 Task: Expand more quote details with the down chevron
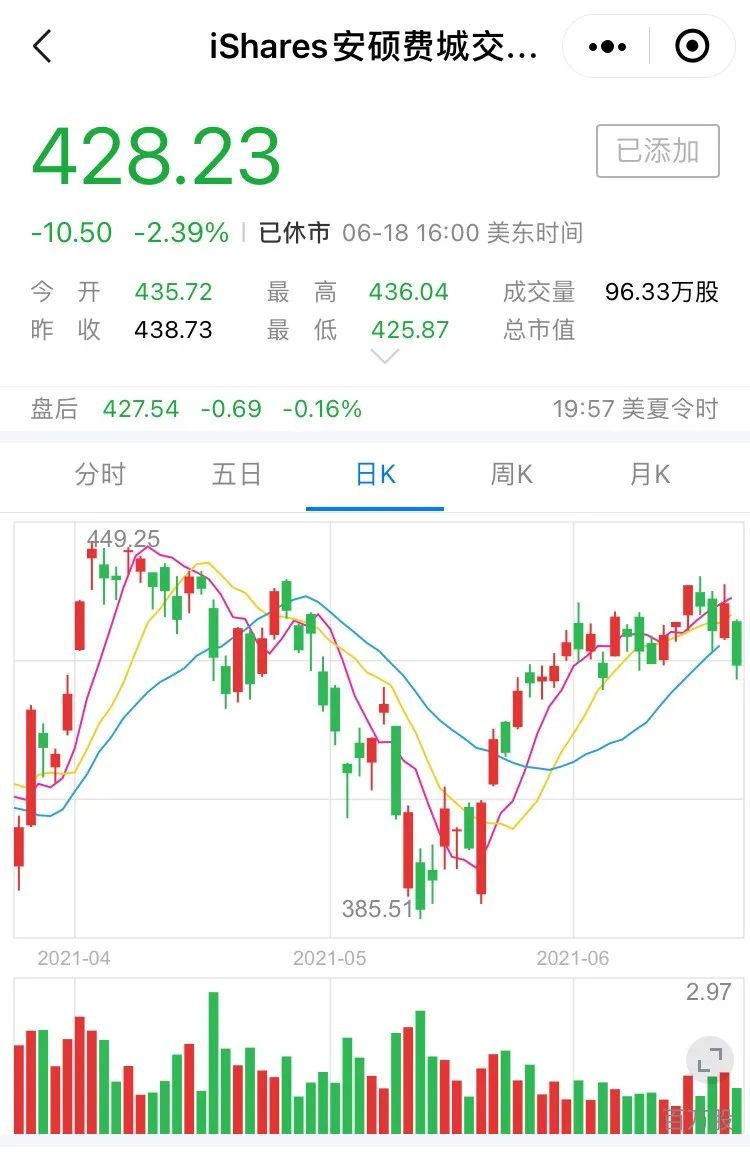(385, 356)
